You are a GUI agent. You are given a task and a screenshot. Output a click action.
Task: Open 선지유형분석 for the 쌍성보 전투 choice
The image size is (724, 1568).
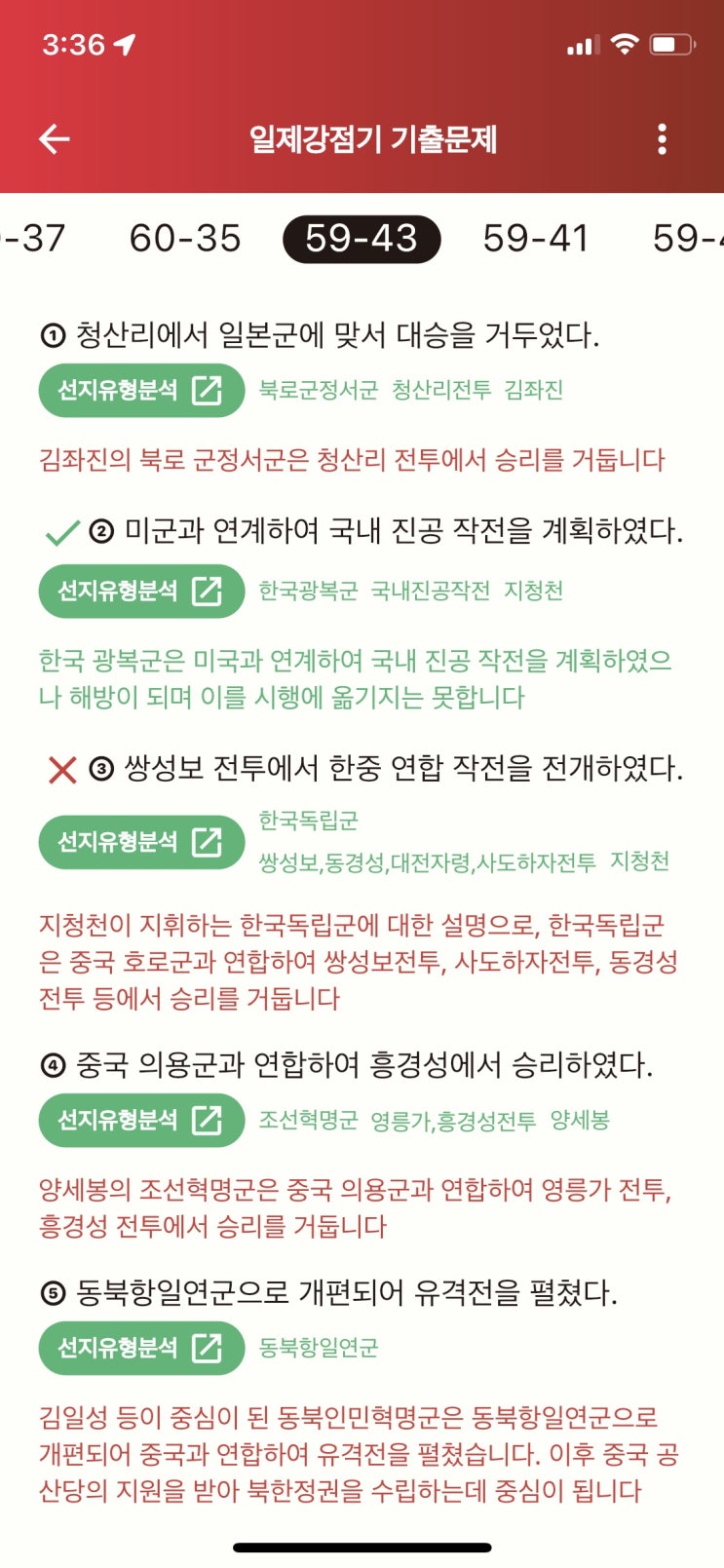[141, 842]
